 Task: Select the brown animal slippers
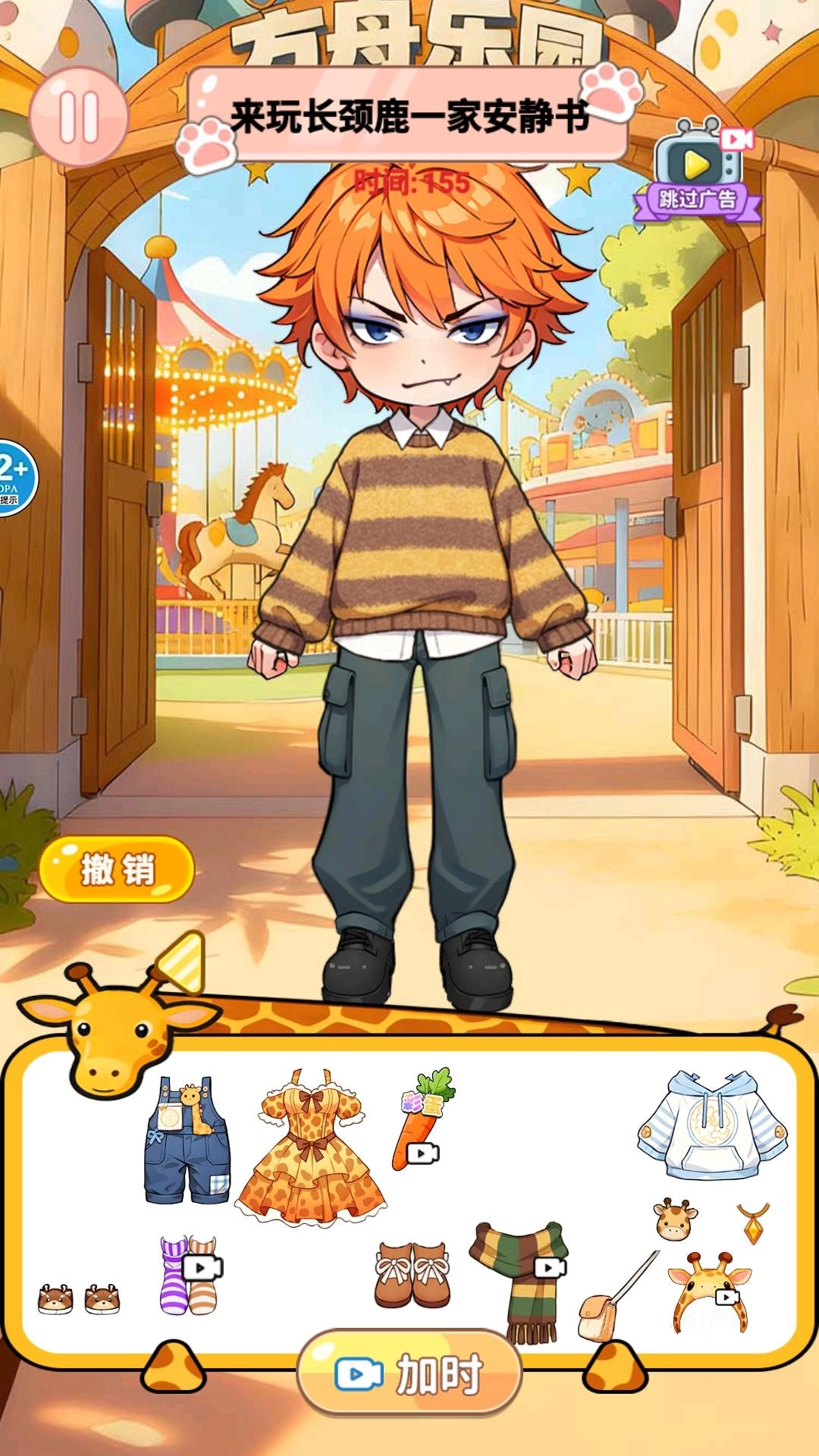point(80,1298)
